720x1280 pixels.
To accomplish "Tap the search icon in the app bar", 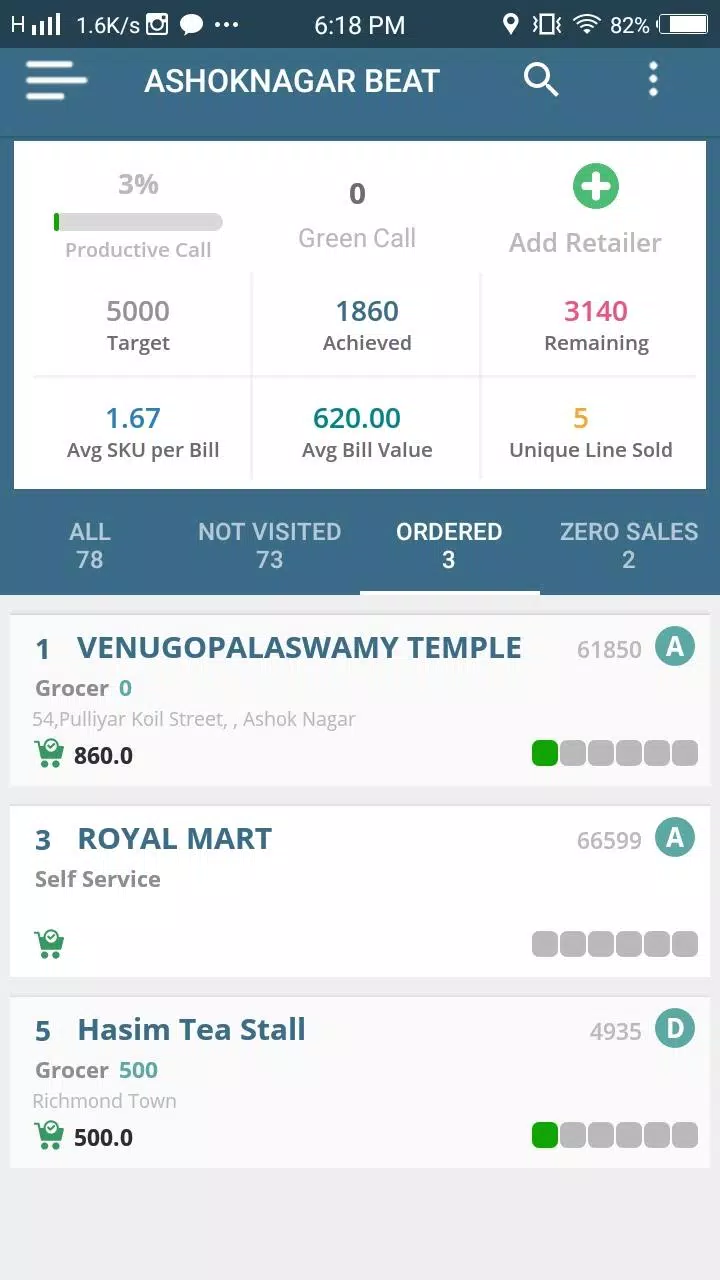I will tap(541, 79).
